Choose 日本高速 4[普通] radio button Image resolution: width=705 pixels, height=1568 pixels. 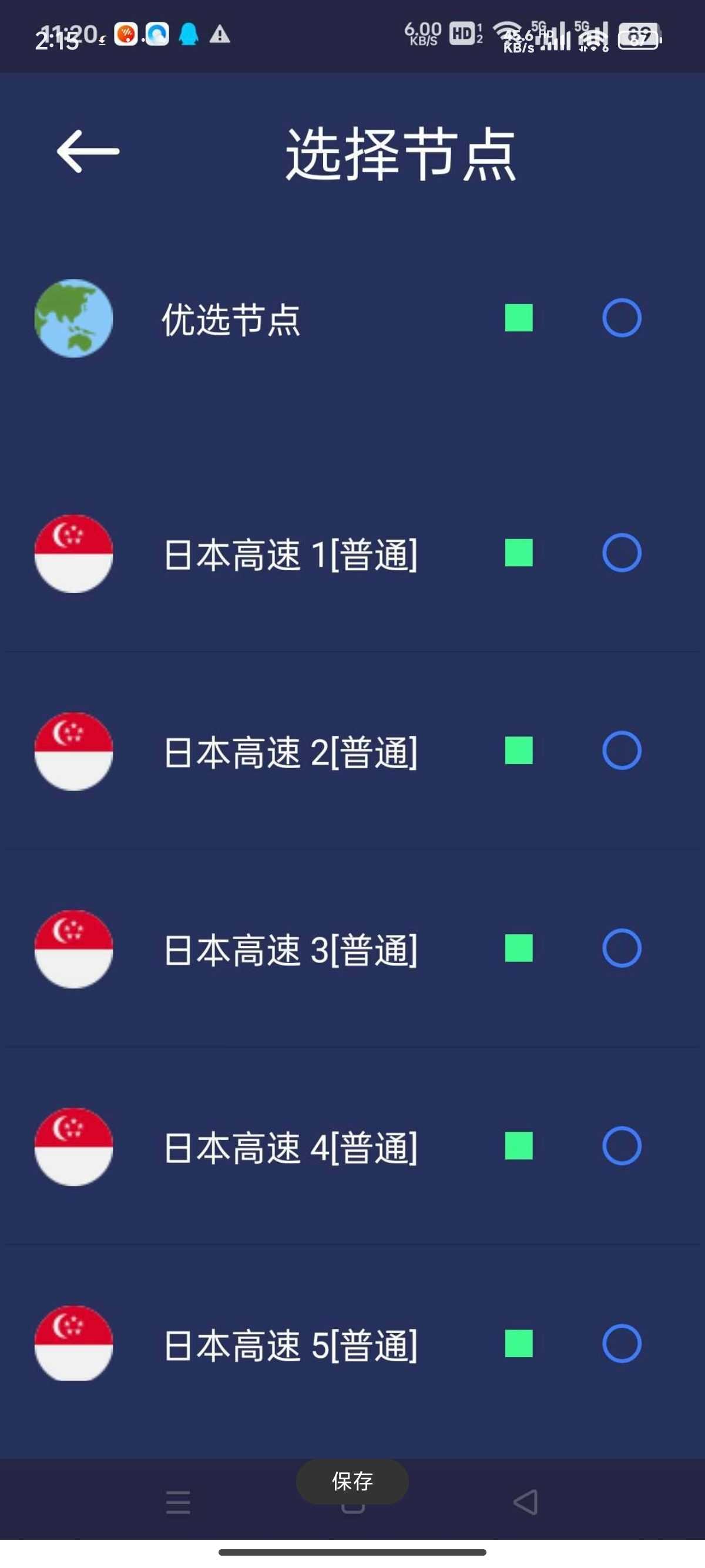[x=622, y=1146]
